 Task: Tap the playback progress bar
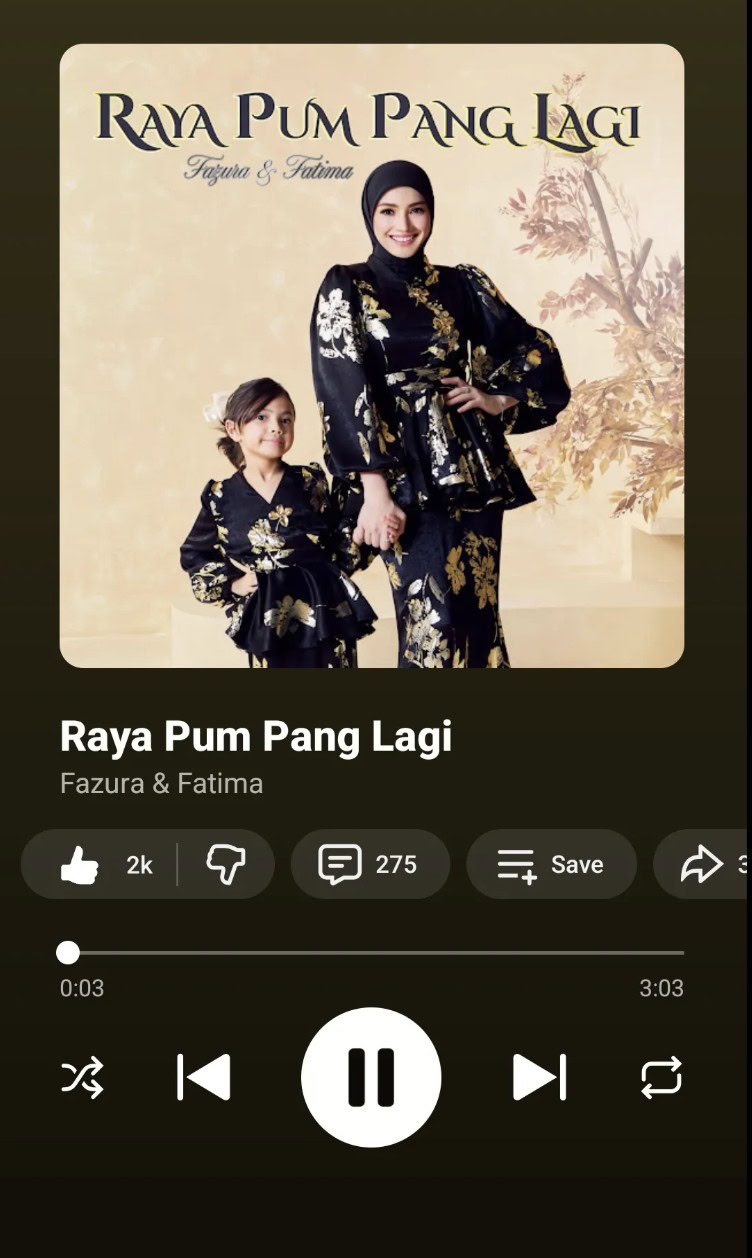(x=375, y=953)
